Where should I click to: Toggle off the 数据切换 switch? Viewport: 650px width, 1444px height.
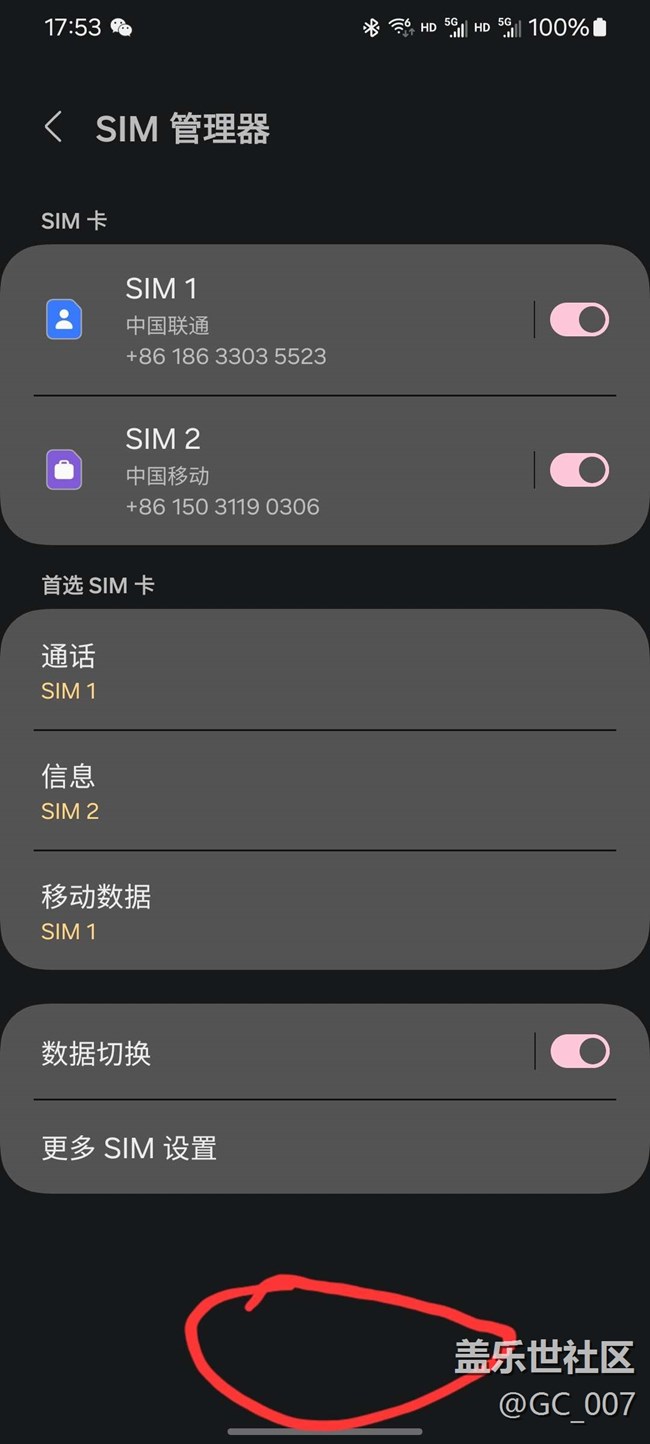tap(579, 1051)
